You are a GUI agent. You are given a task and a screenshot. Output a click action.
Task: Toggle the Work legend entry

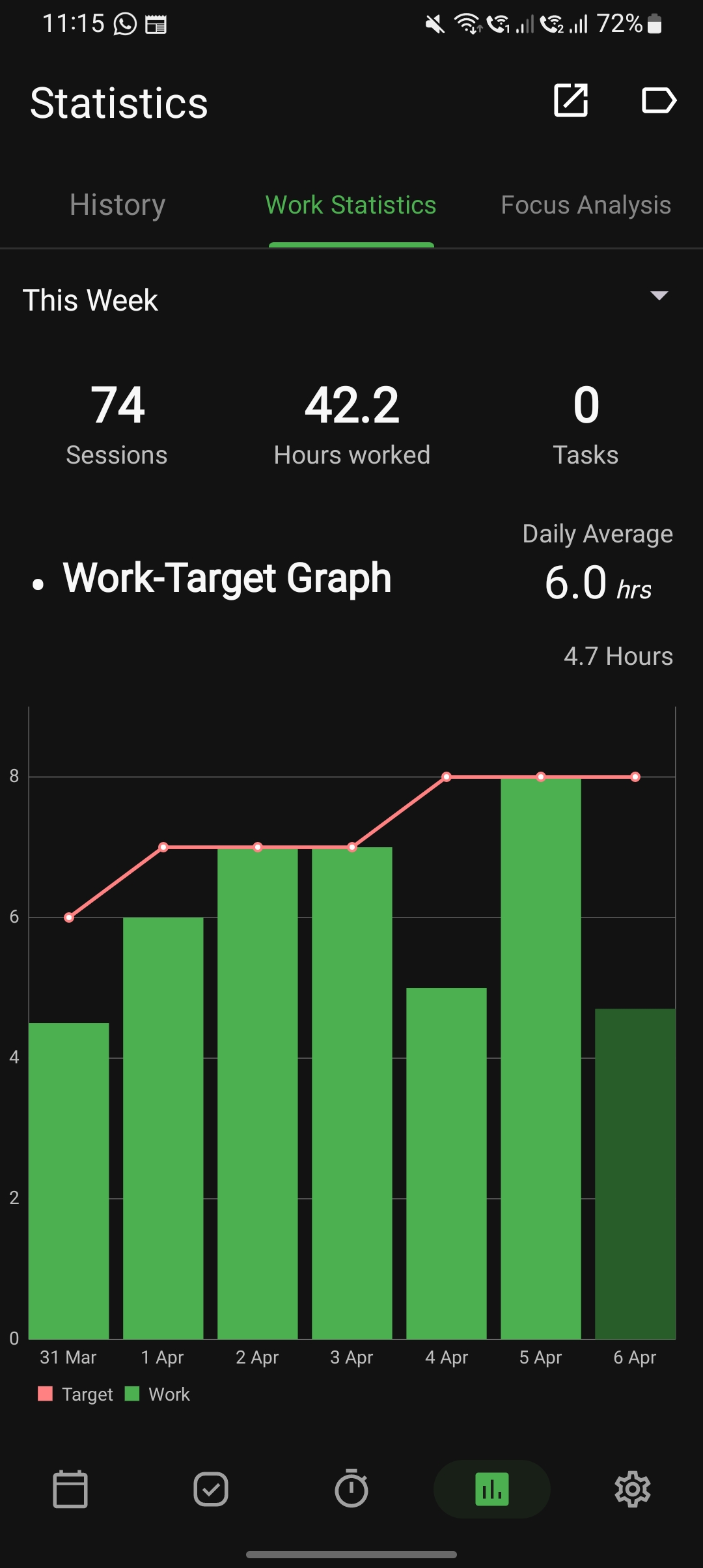pyautogui.click(x=158, y=1394)
